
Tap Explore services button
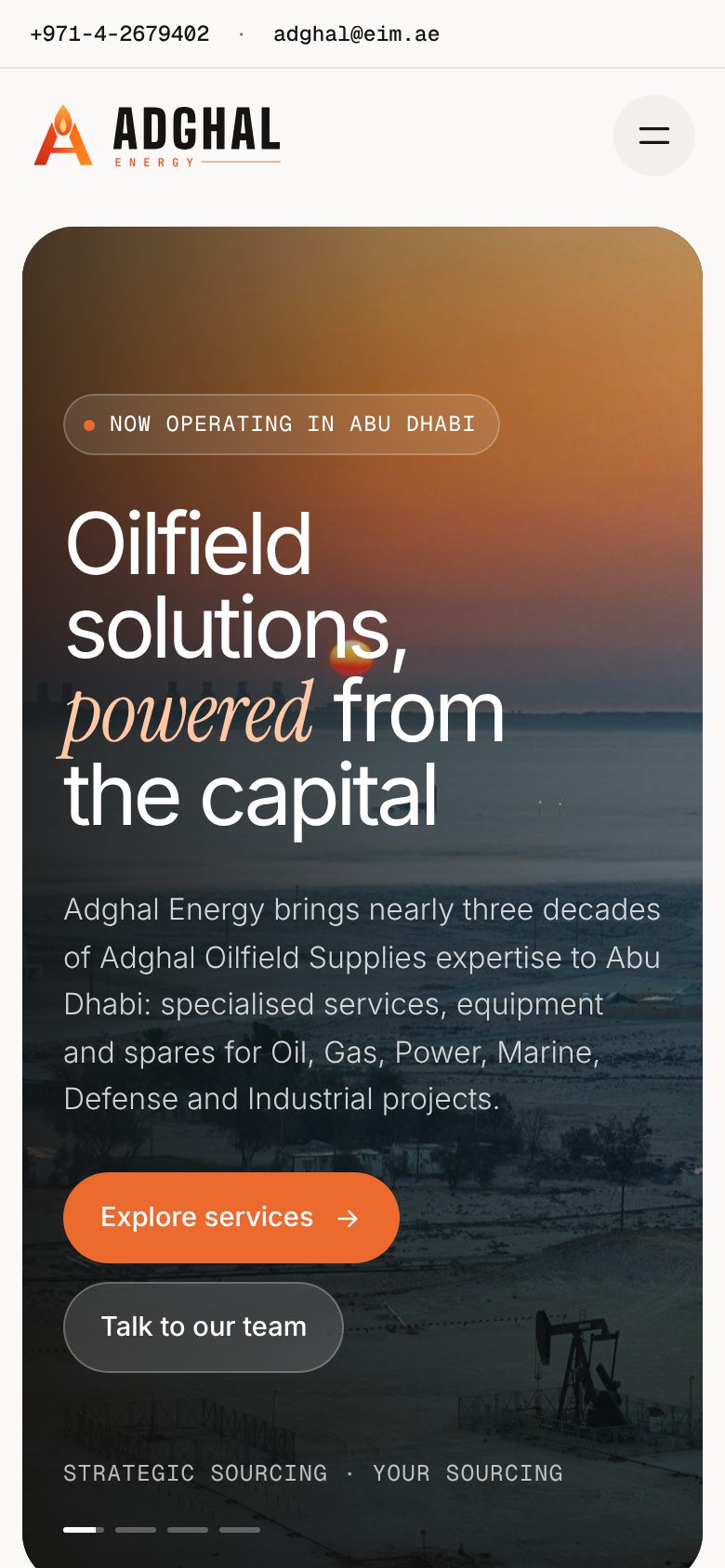pos(231,1217)
